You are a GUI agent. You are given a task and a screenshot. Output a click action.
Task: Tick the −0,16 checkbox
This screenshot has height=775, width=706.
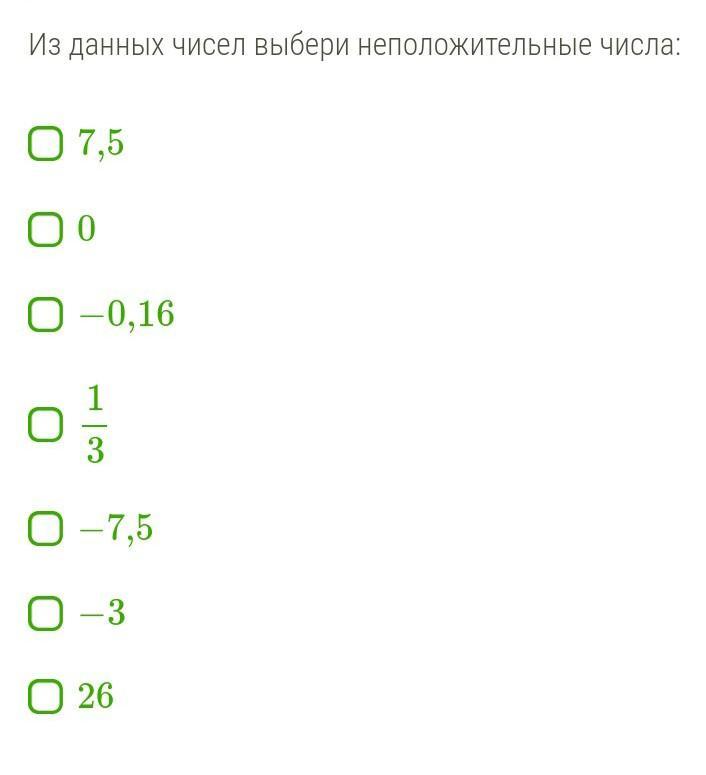pyautogui.click(x=45, y=315)
